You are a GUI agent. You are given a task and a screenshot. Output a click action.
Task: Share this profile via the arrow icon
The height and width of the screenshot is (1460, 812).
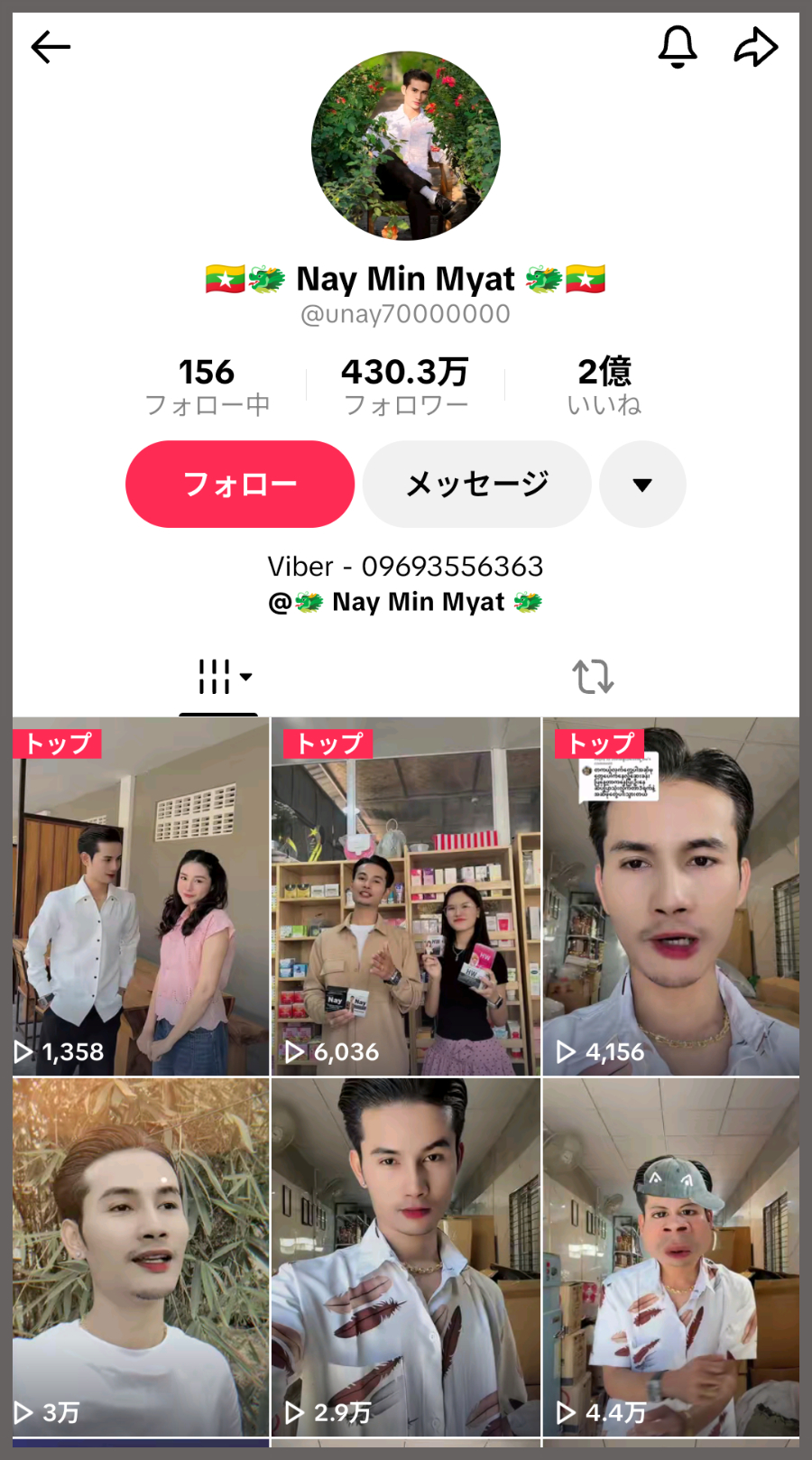pyautogui.click(x=755, y=47)
